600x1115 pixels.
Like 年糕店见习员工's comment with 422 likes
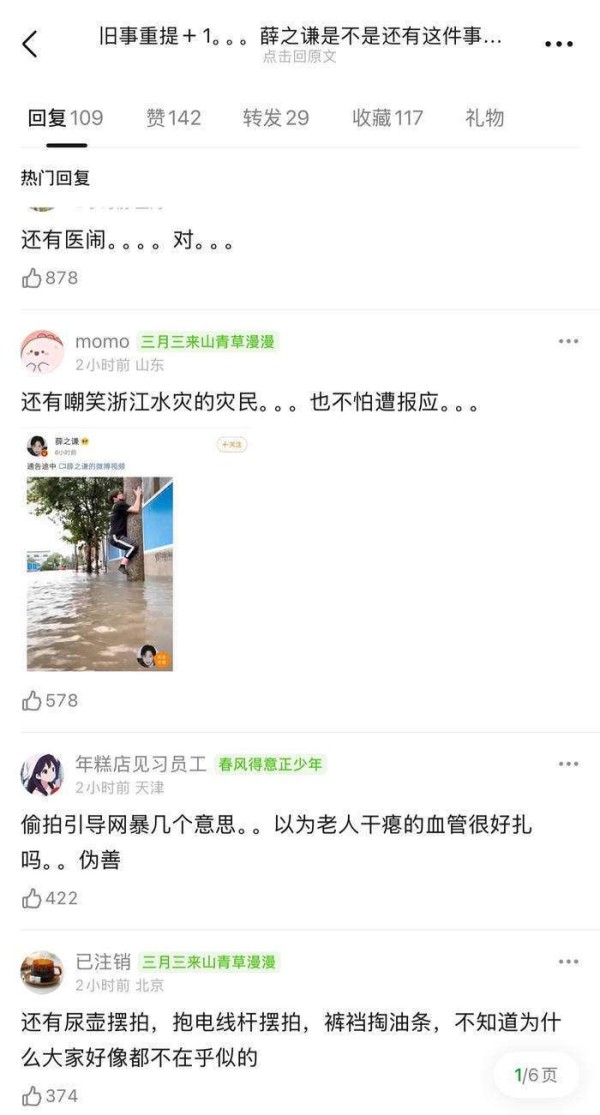(x=32, y=898)
